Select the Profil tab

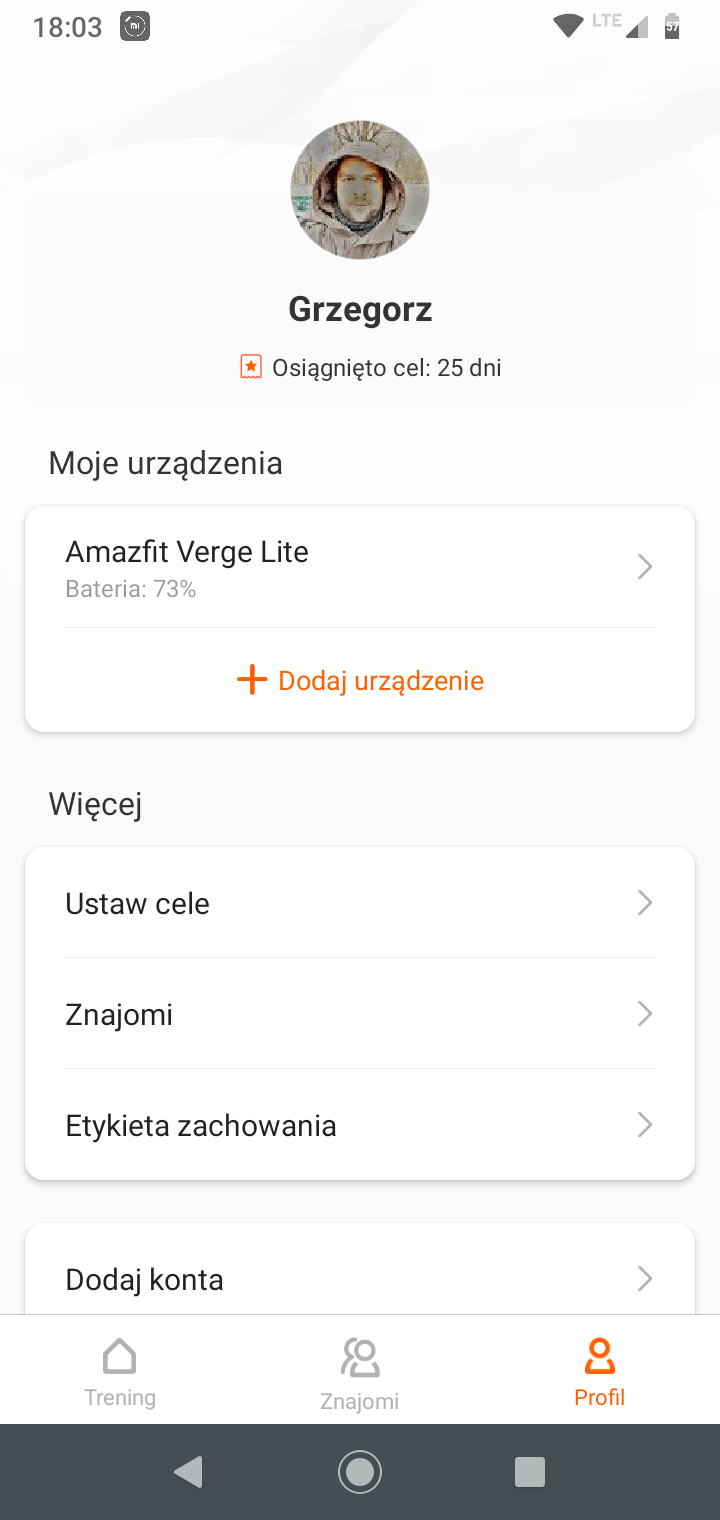[x=600, y=1371]
